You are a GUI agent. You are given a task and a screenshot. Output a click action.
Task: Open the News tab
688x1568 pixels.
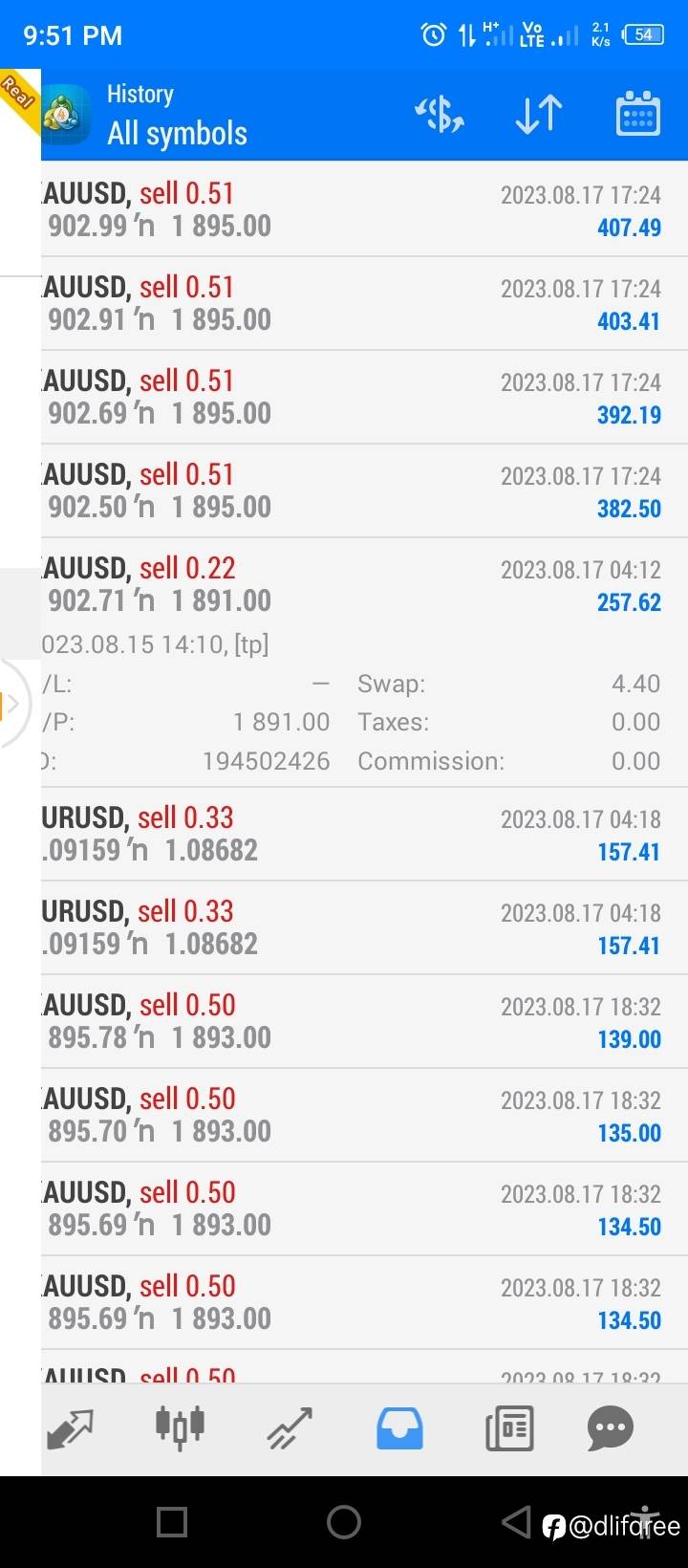509,1429
